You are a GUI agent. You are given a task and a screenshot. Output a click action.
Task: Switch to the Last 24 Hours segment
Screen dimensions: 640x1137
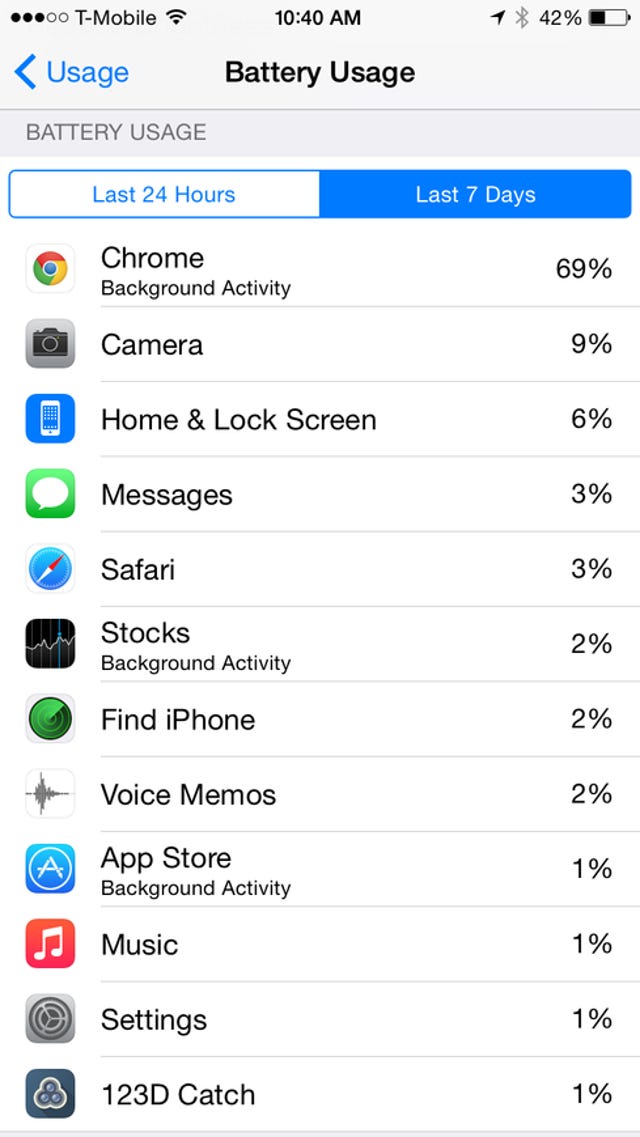[x=164, y=194]
